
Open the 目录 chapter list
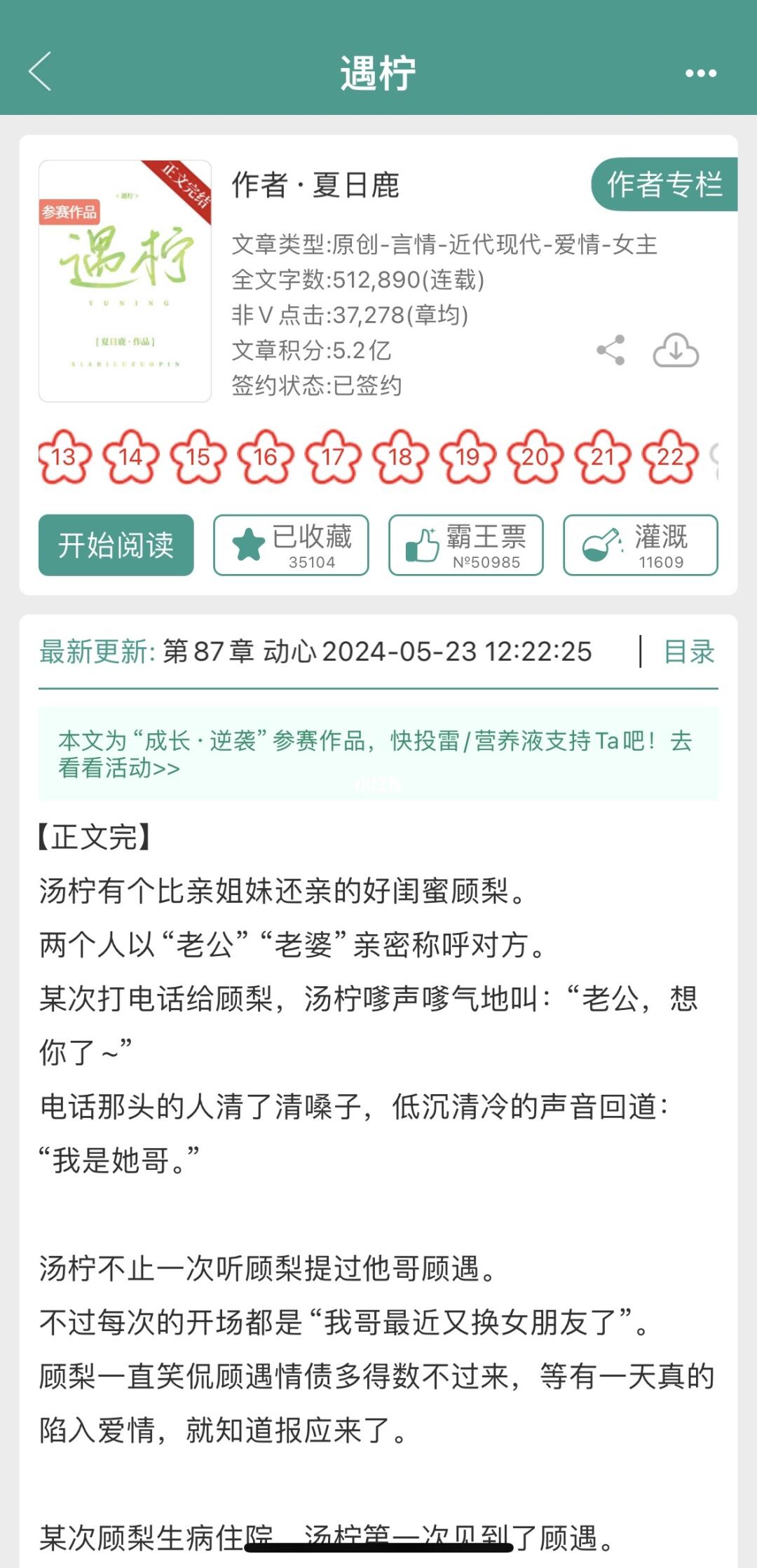tap(686, 653)
